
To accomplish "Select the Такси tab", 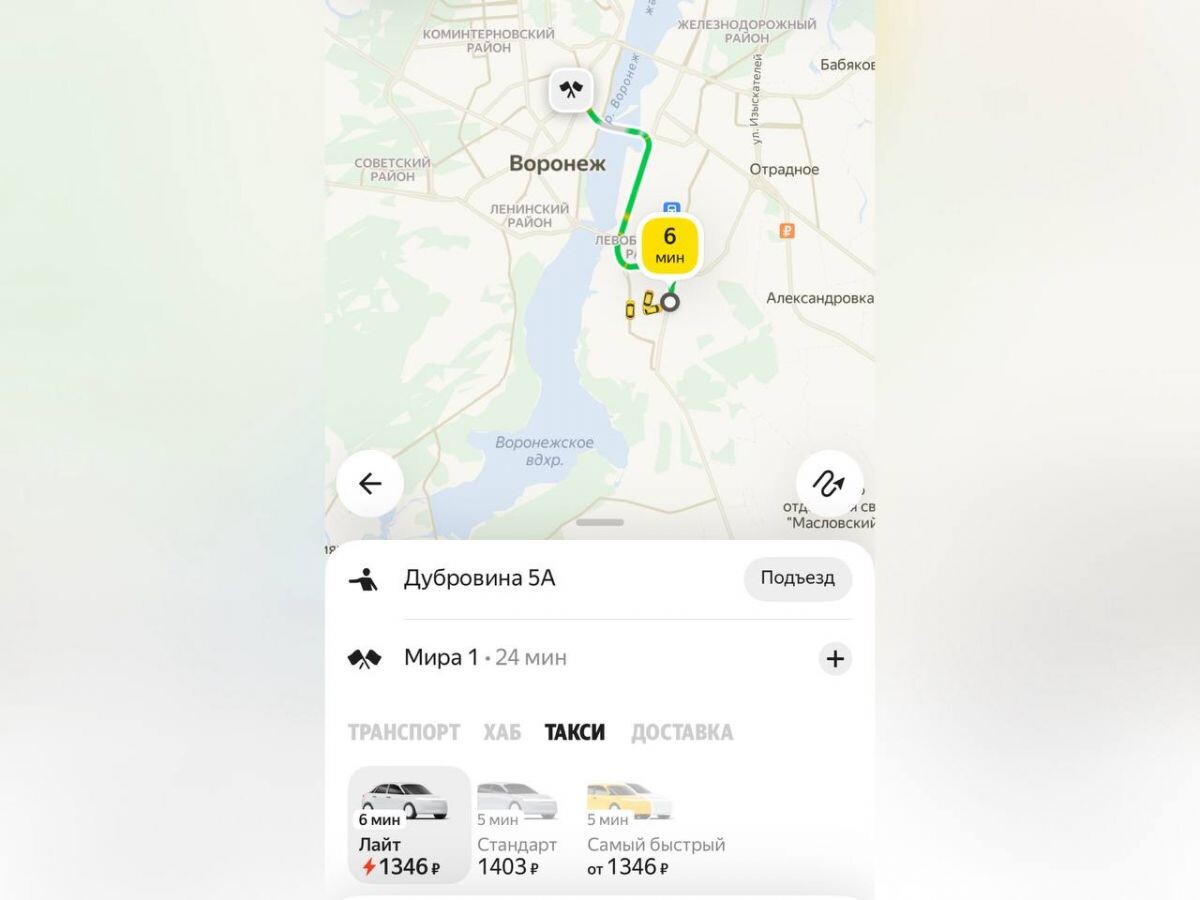I will coord(575,732).
